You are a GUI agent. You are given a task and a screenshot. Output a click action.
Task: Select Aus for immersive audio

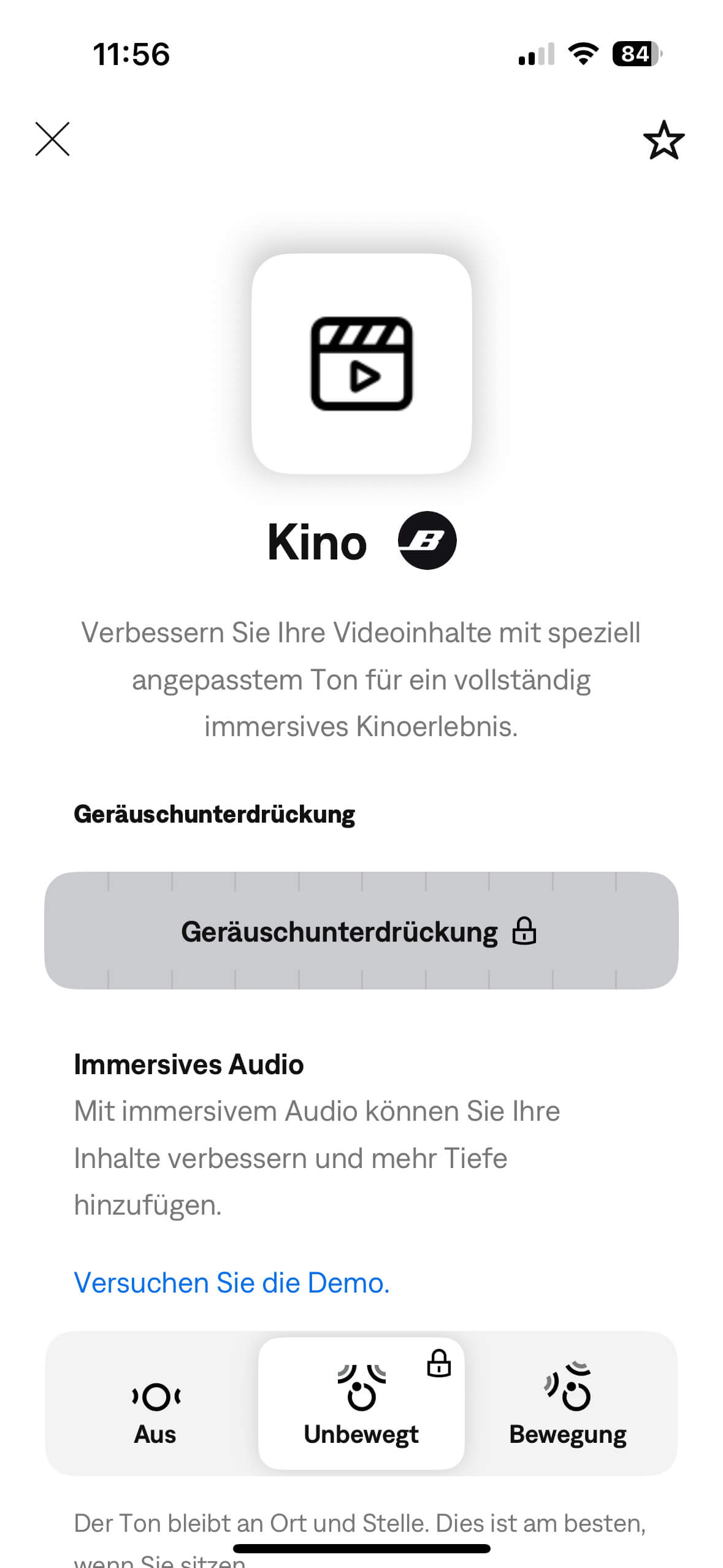pyautogui.click(x=155, y=1405)
